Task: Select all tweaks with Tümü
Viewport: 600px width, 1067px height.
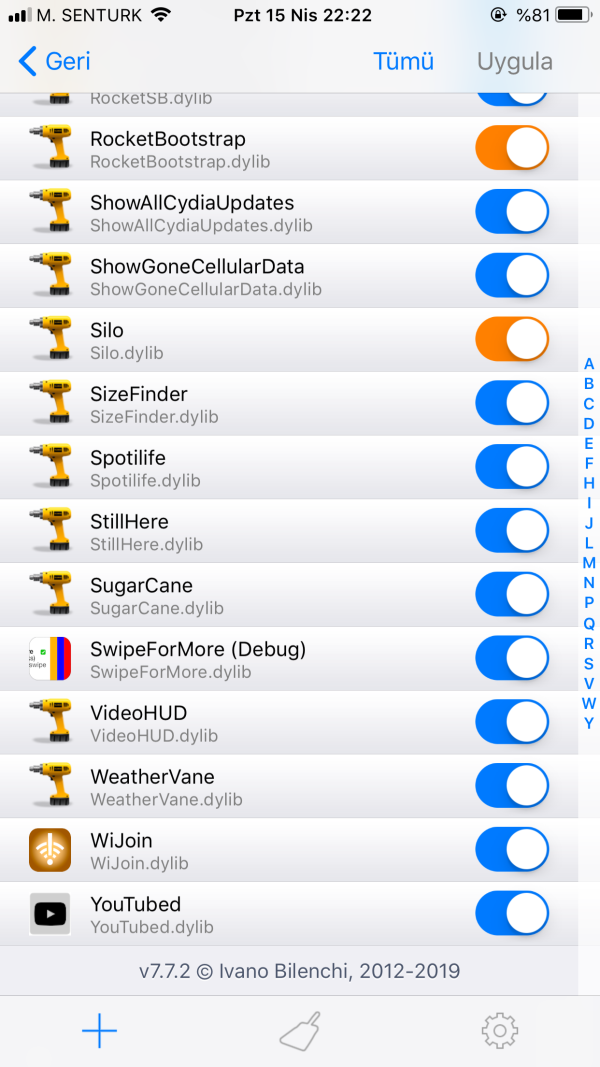Action: coord(403,61)
